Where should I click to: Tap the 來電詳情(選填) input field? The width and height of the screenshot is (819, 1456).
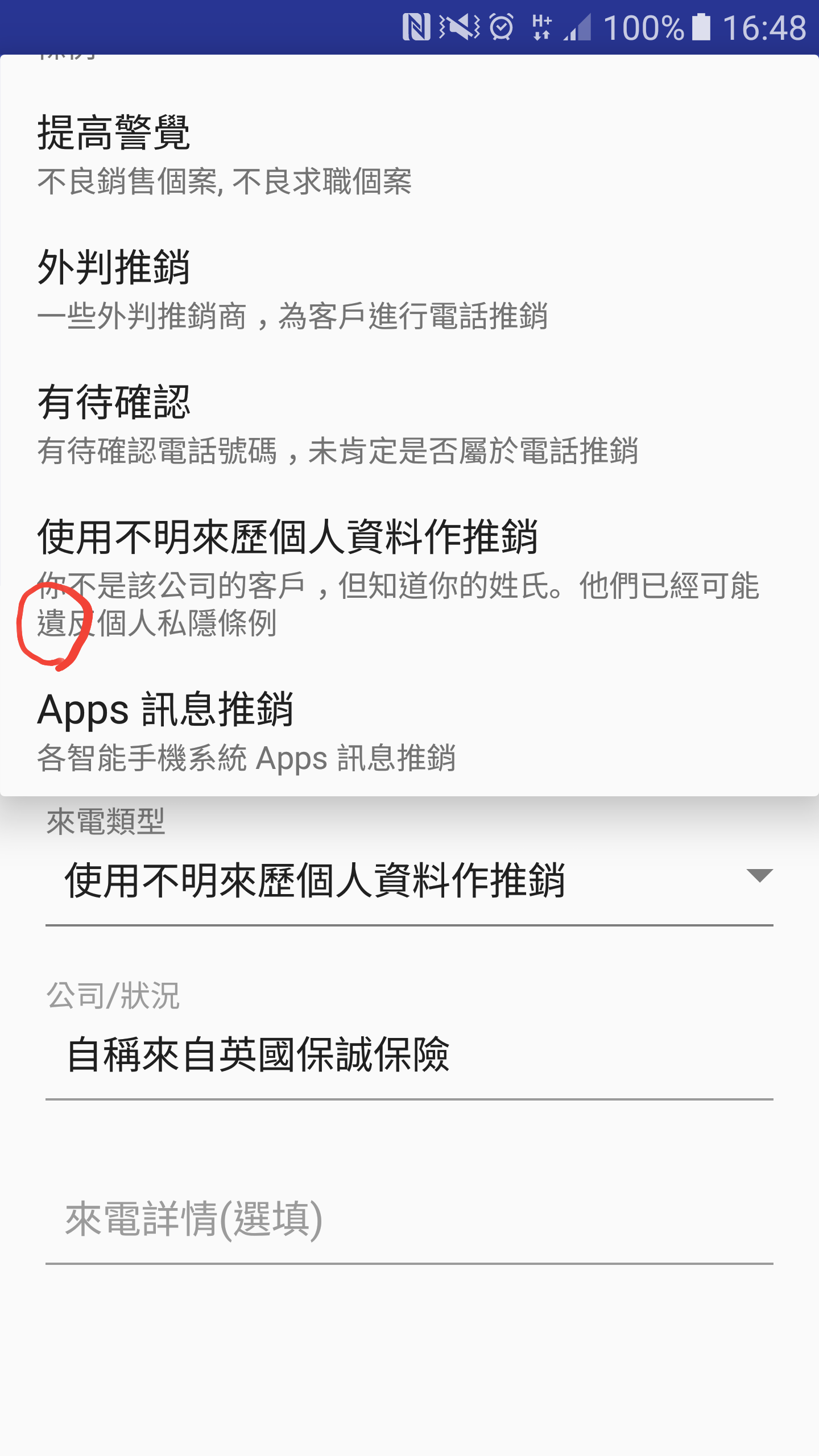coord(409,1219)
